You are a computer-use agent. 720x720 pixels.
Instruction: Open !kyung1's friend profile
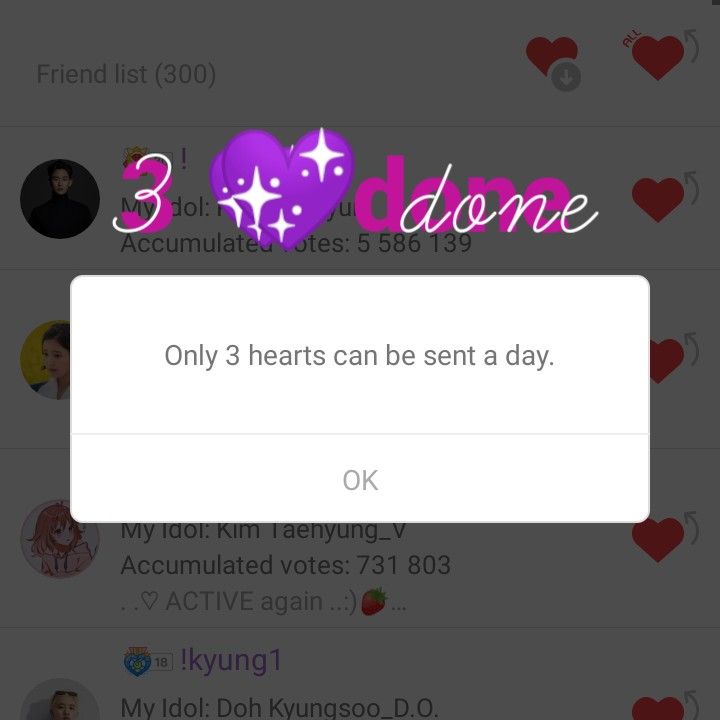[231, 661]
